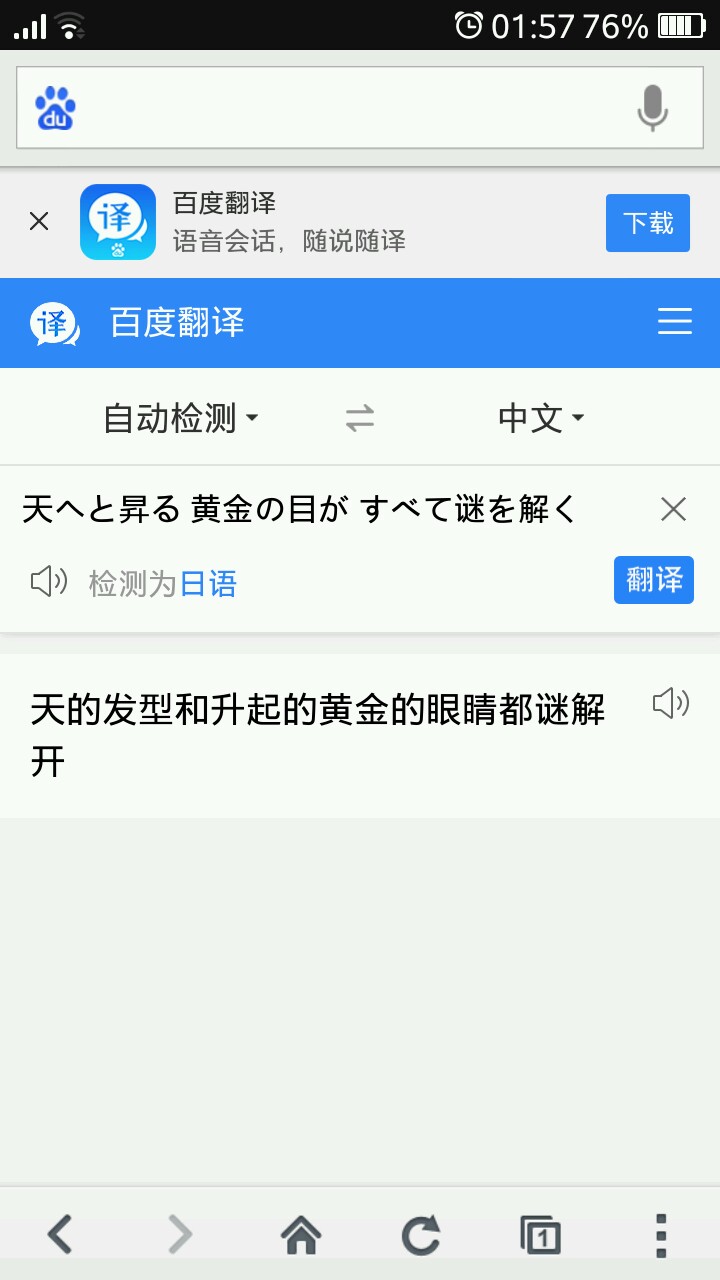Play audio of the Chinese translation
This screenshot has width=720, height=1280.
click(x=670, y=703)
